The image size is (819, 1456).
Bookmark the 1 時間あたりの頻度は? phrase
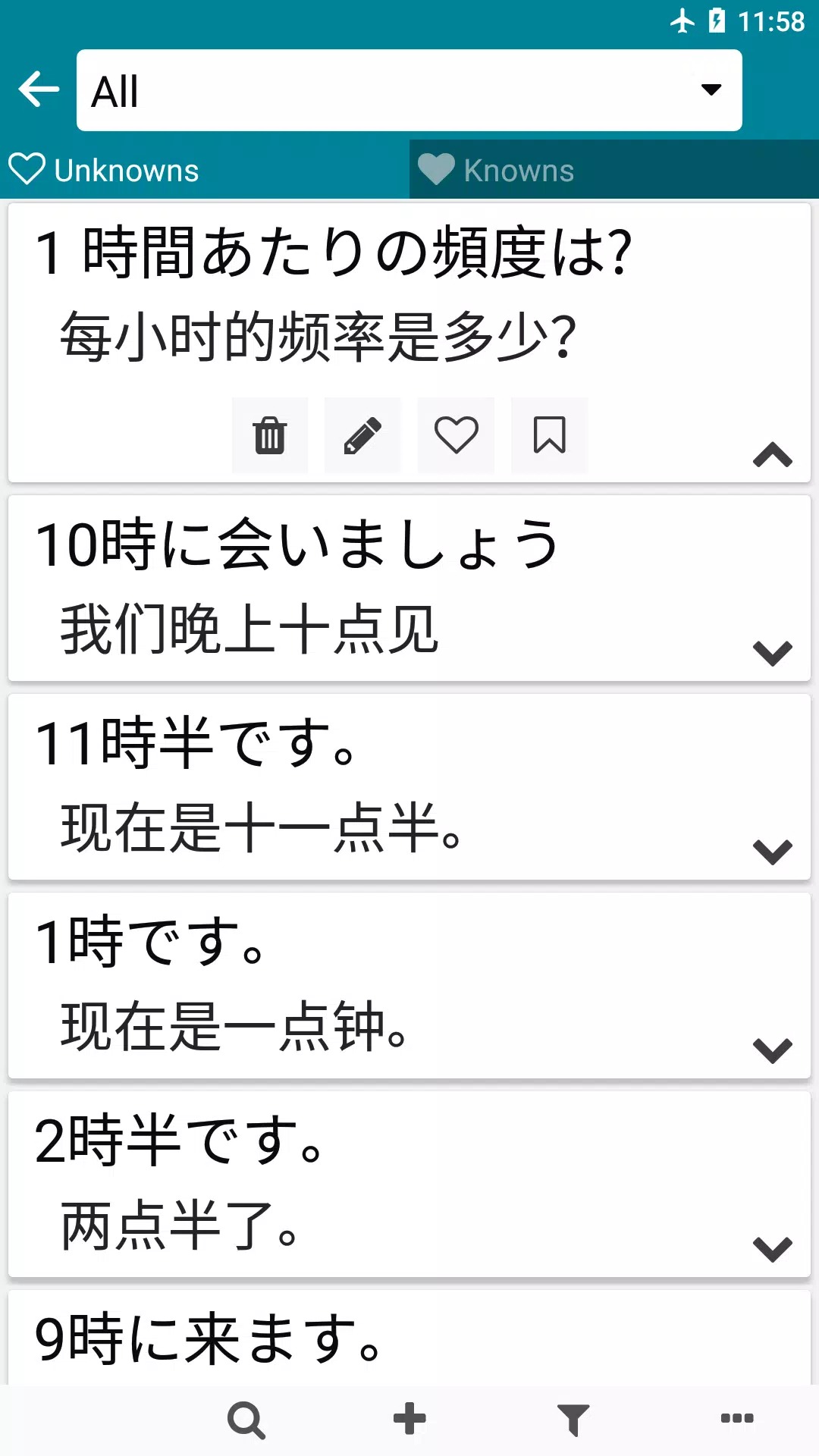[x=549, y=435]
